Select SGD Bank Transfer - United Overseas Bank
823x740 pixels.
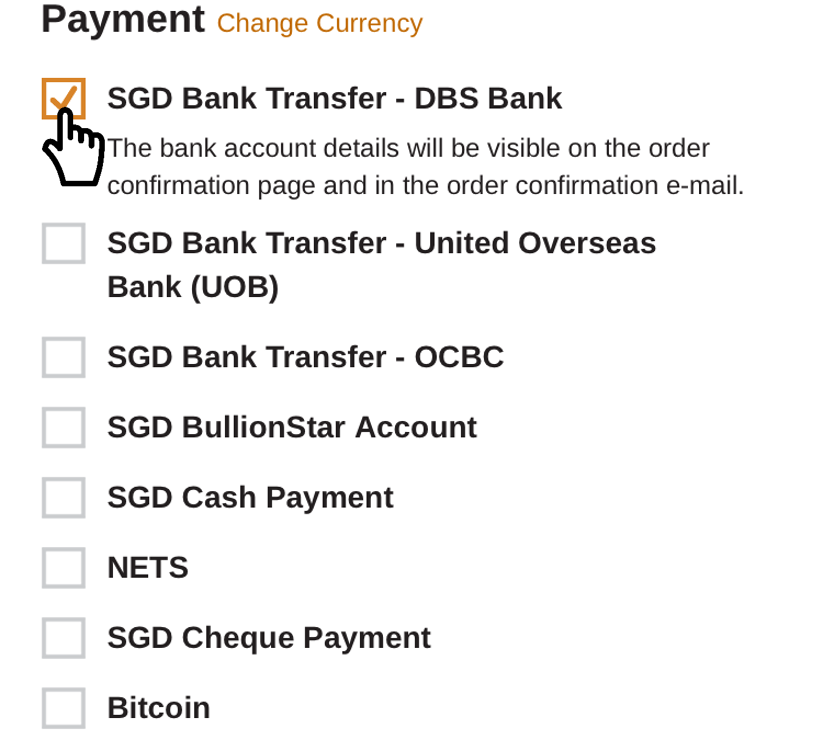coord(63,244)
